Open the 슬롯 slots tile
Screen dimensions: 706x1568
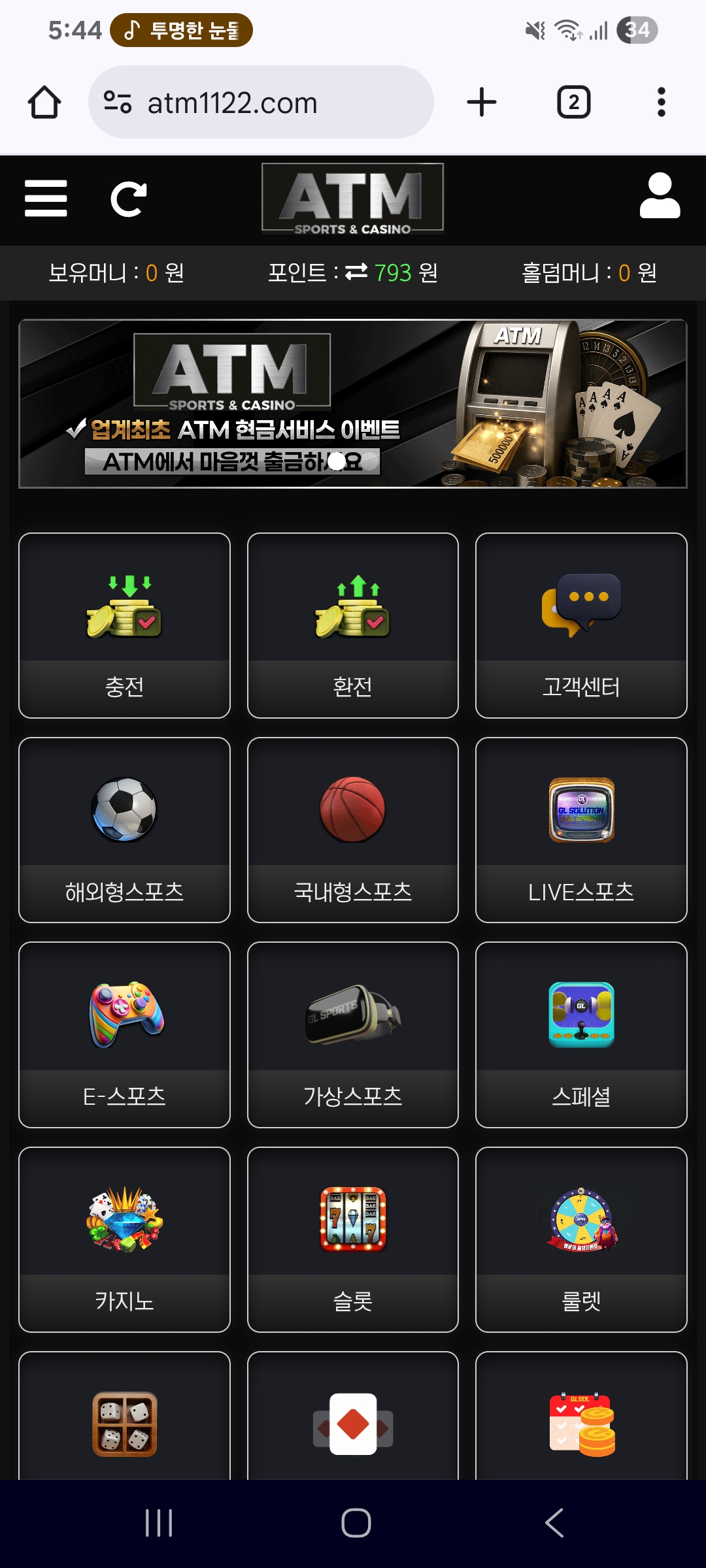353,1239
